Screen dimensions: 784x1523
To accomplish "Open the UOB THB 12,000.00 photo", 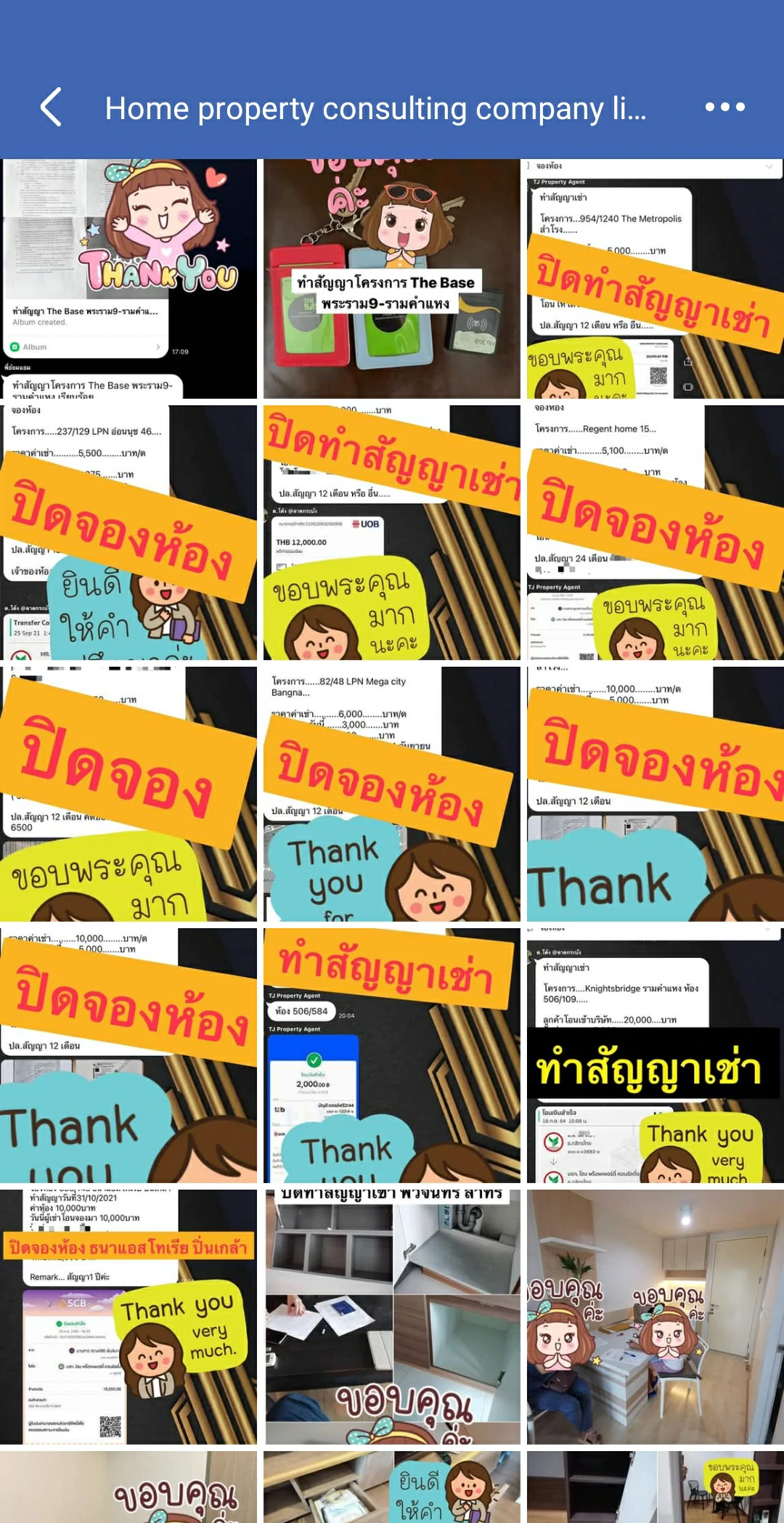I will [391, 532].
